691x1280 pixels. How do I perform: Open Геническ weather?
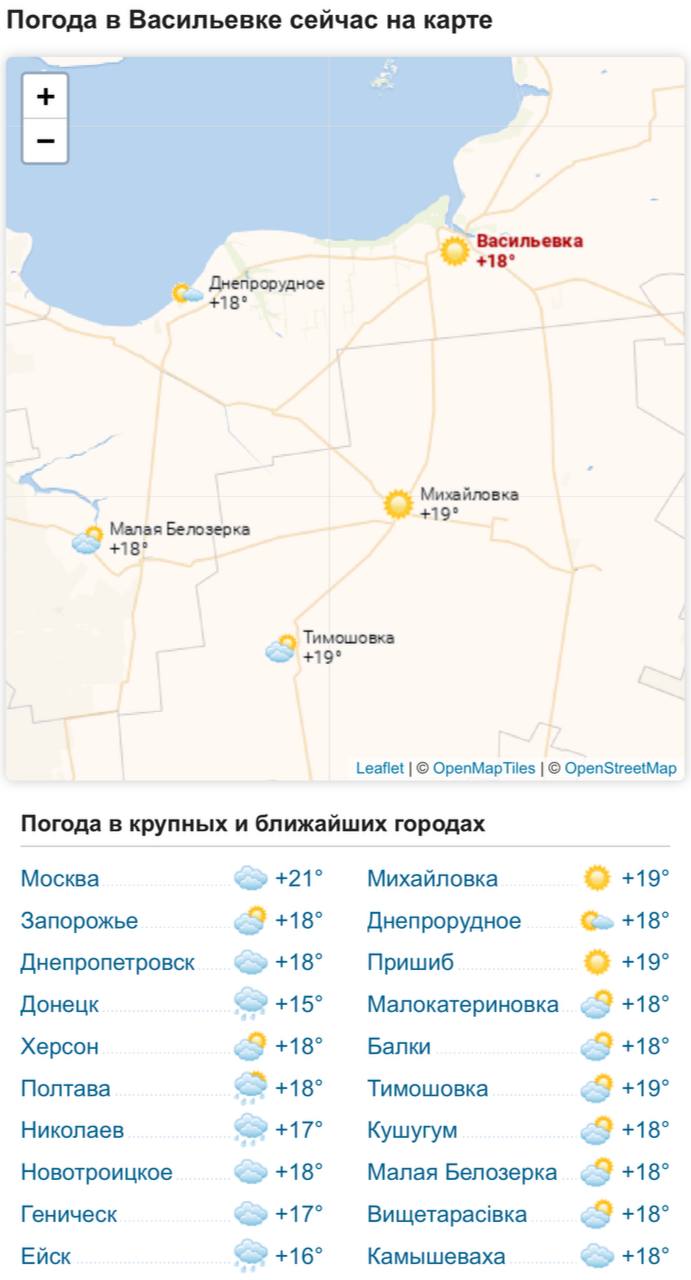coord(69,1214)
